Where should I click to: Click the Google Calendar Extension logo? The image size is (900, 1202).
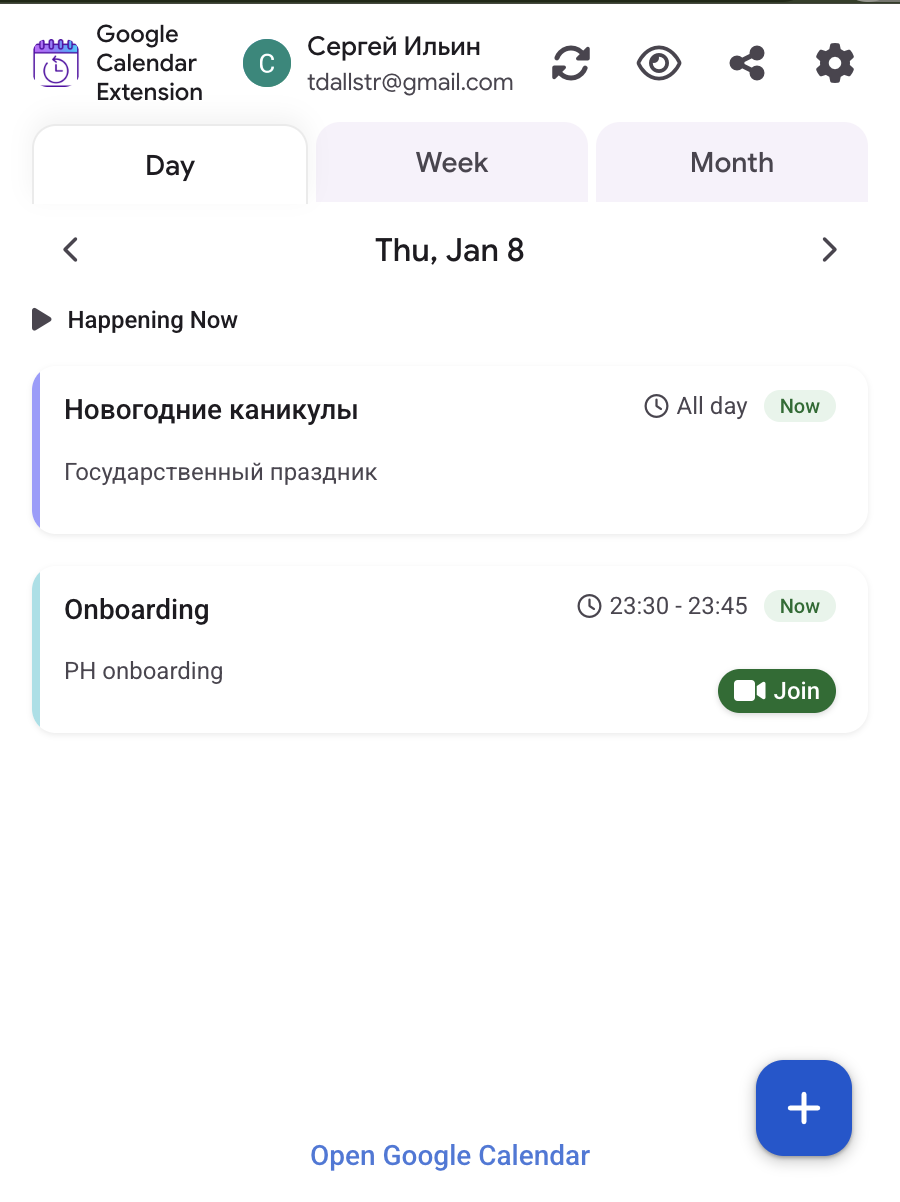57,62
